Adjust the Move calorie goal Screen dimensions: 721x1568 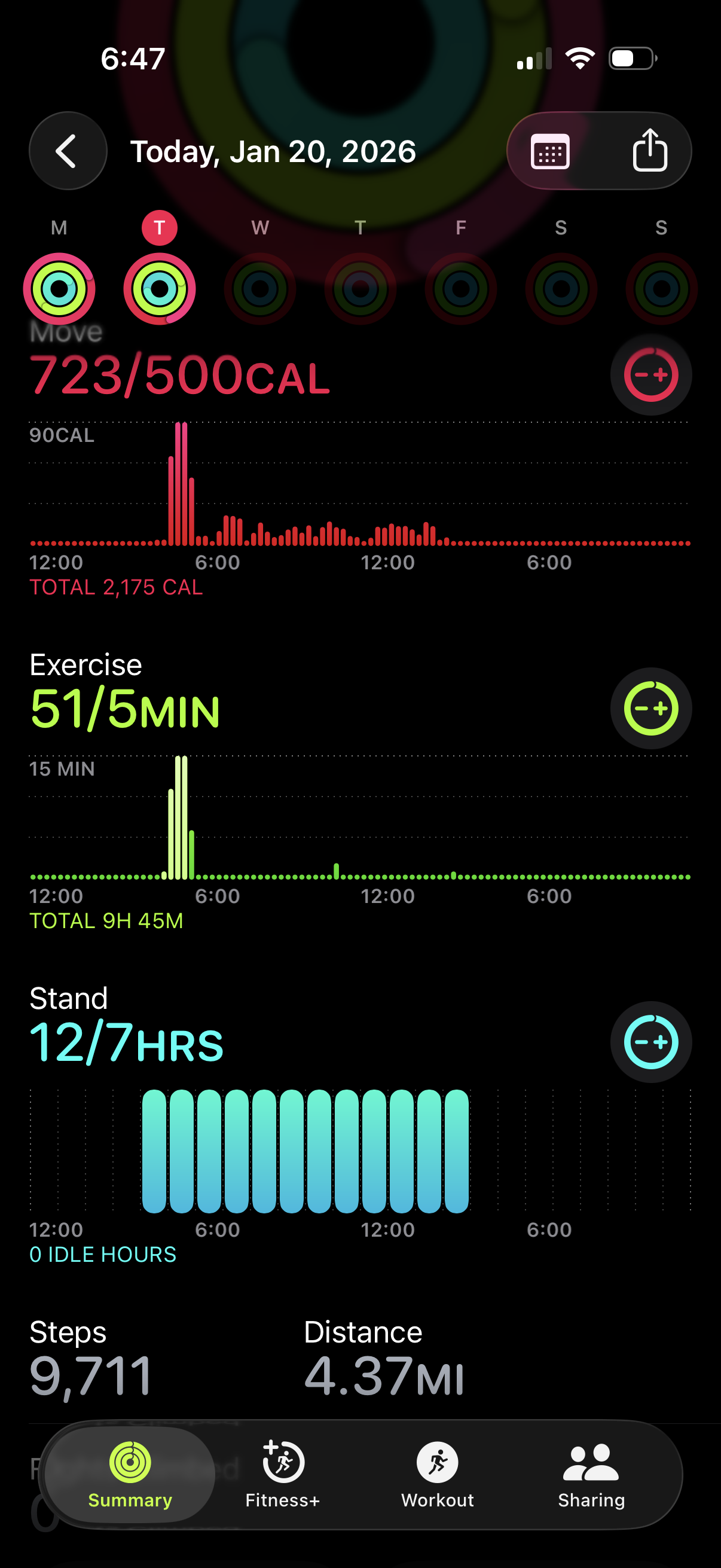click(x=650, y=375)
